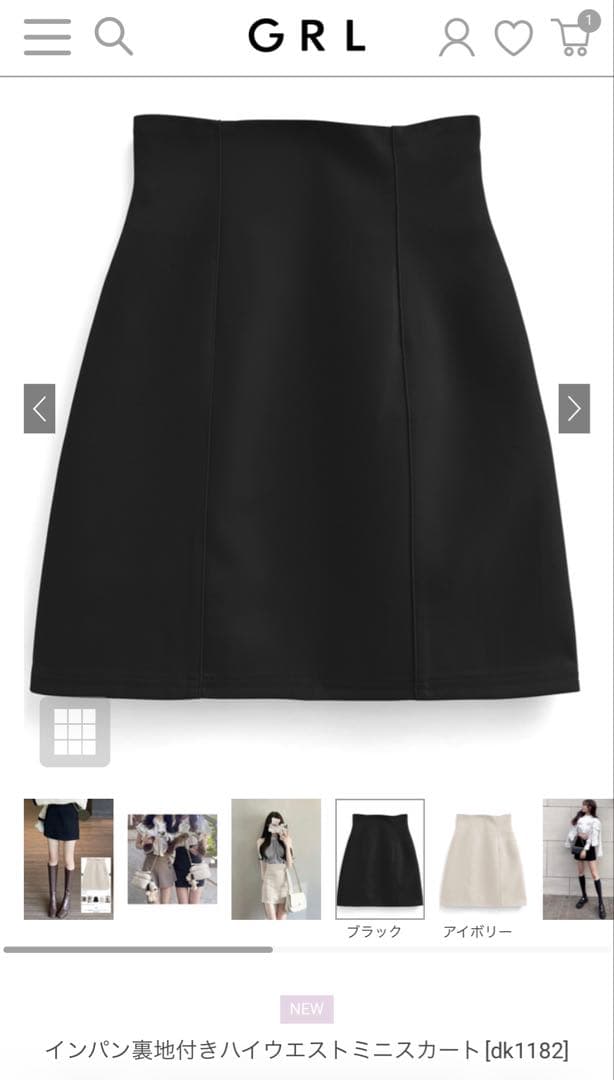The height and width of the screenshot is (1080, 614).
Task: Go to GRL home via logo
Action: pyautogui.click(x=307, y=37)
